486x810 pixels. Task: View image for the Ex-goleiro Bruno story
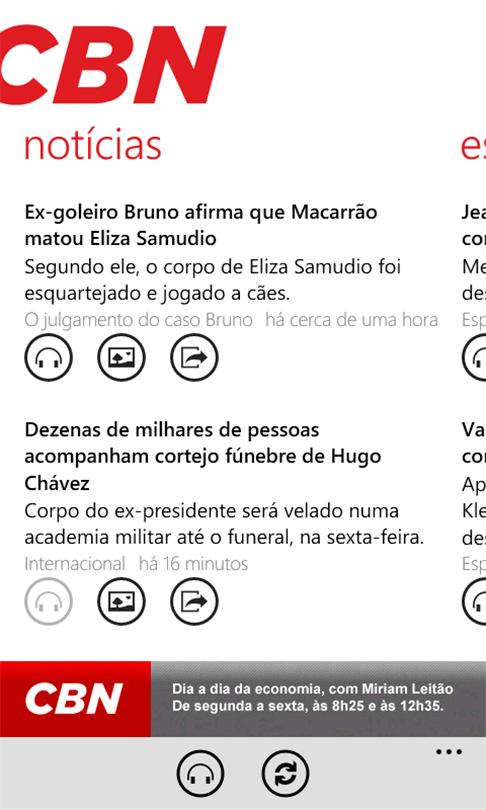pos(121,357)
